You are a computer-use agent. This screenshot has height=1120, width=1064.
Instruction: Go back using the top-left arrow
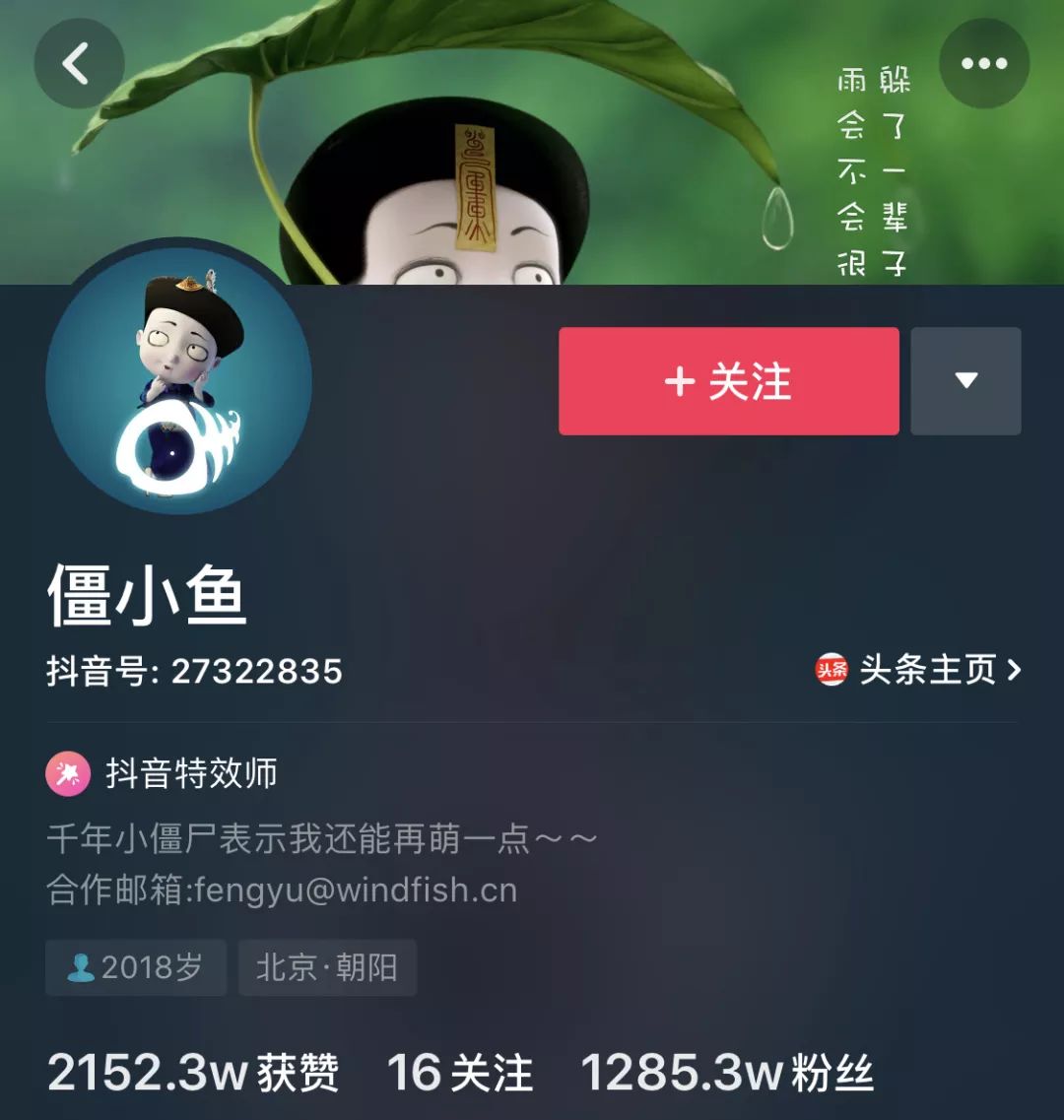(79, 64)
